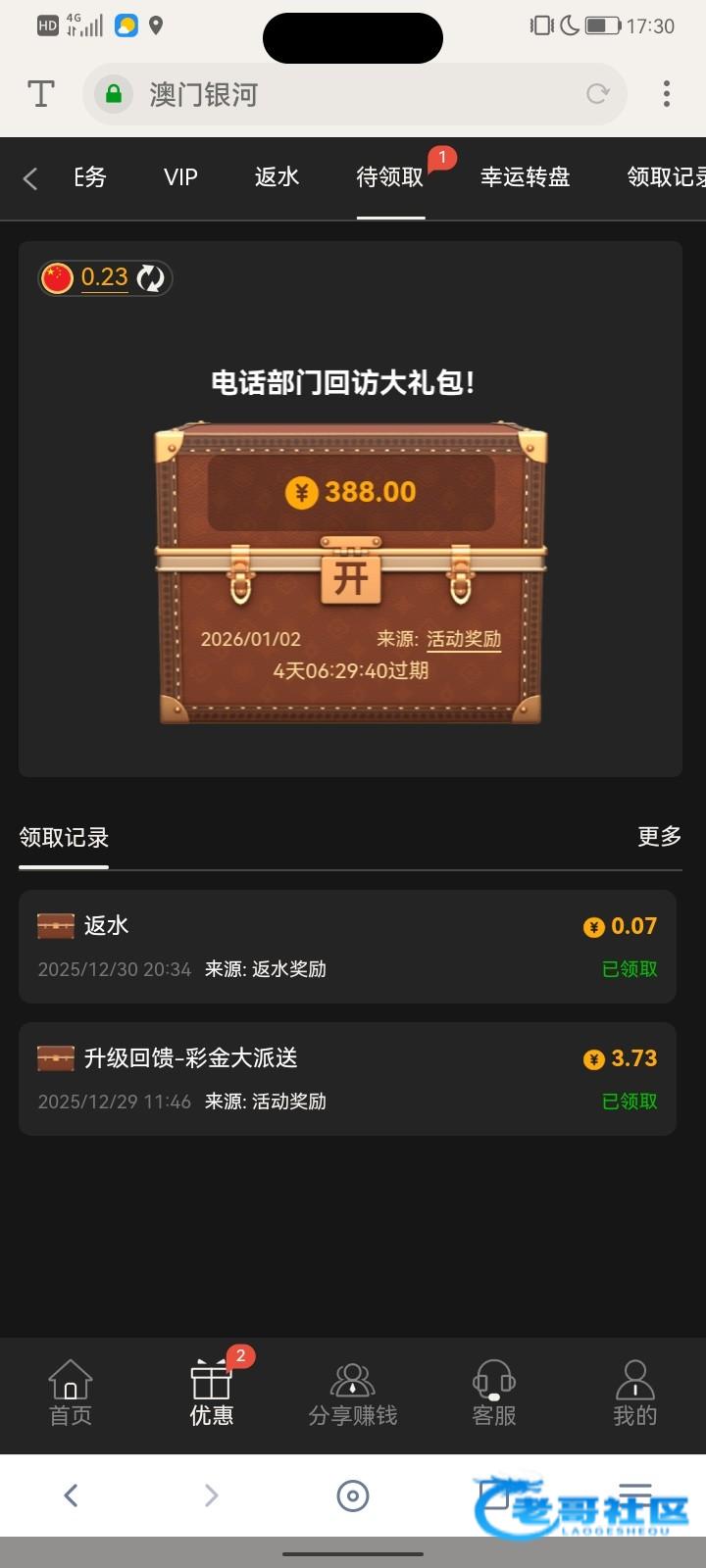Go to the 领取记录 top tab
The width and height of the screenshot is (706, 1568).
coord(667,177)
